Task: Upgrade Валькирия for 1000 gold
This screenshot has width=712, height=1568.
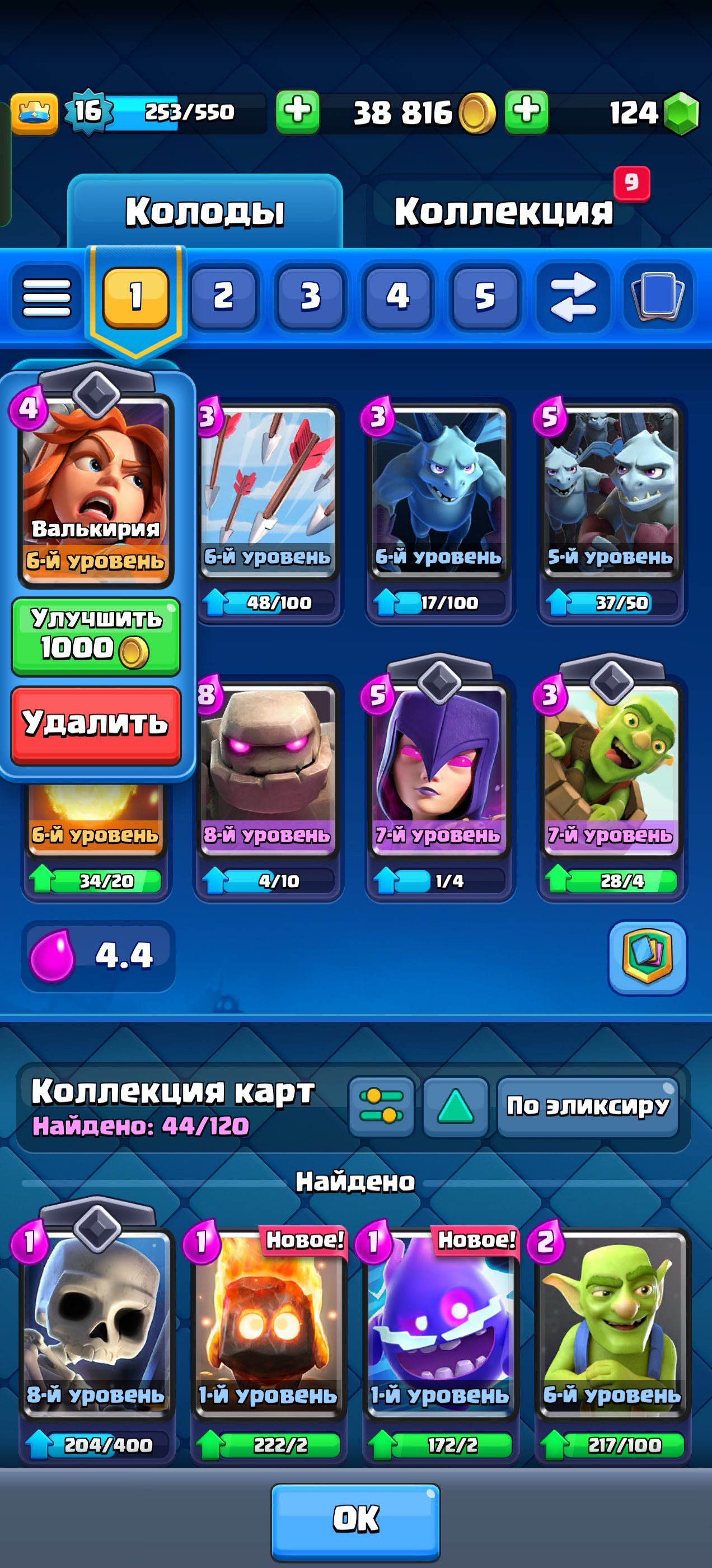Action: (x=96, y=637)
